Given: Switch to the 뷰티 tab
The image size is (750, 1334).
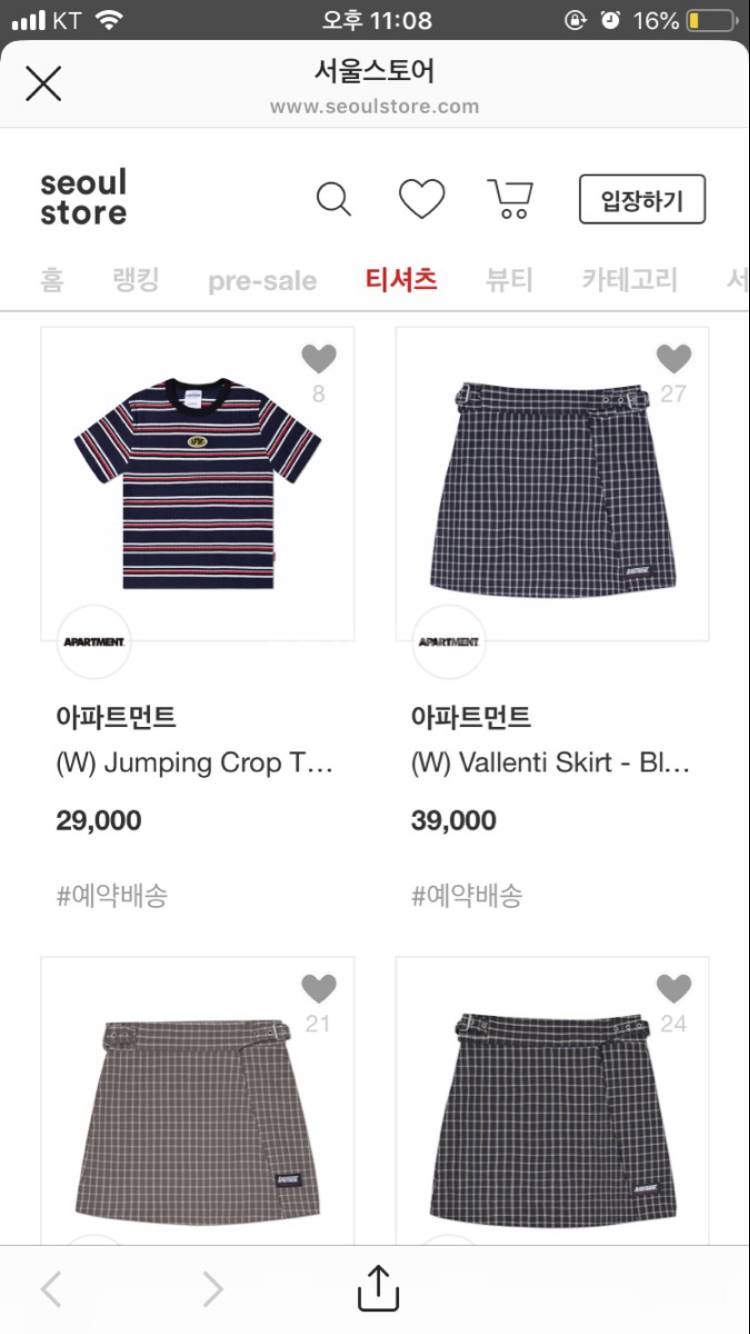Looking at the screenshot, I should 509,279.
